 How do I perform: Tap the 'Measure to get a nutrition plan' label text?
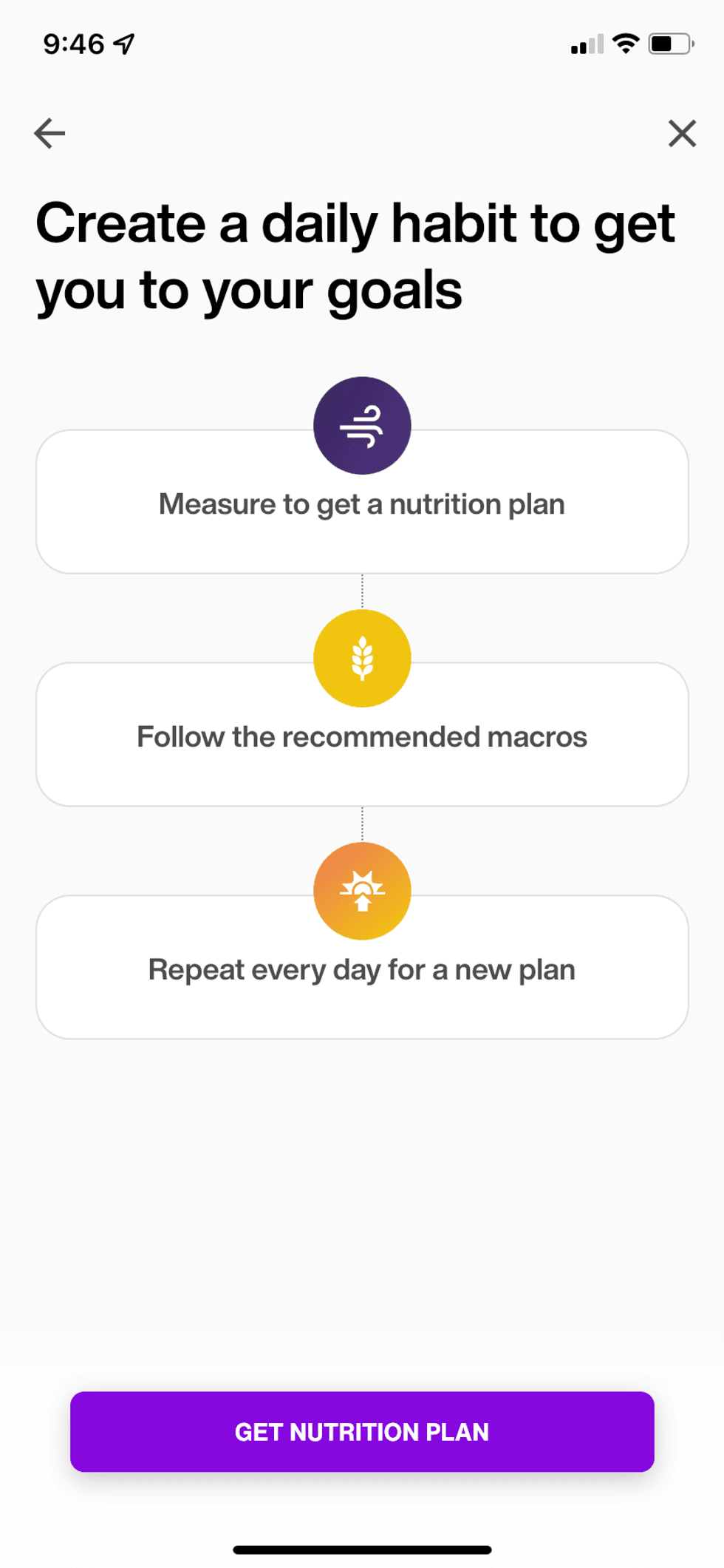[362, 503]
